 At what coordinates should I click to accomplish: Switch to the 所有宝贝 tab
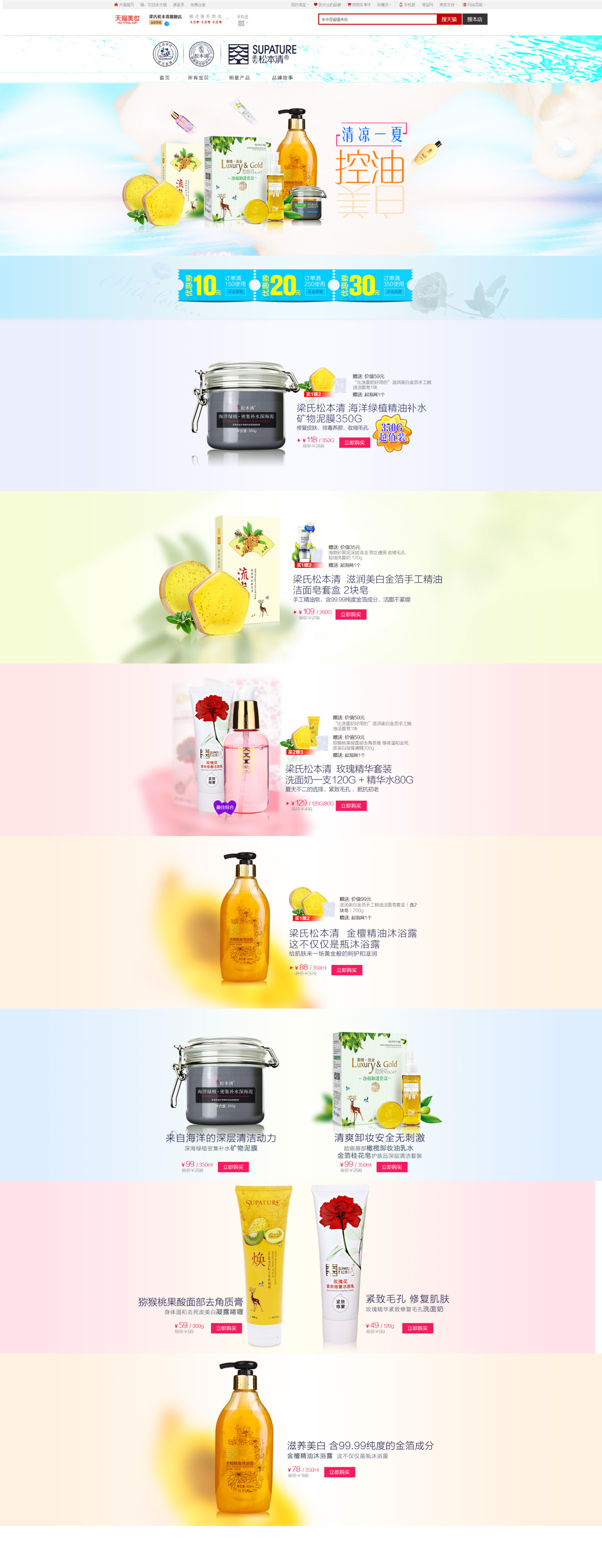[198, 78]
